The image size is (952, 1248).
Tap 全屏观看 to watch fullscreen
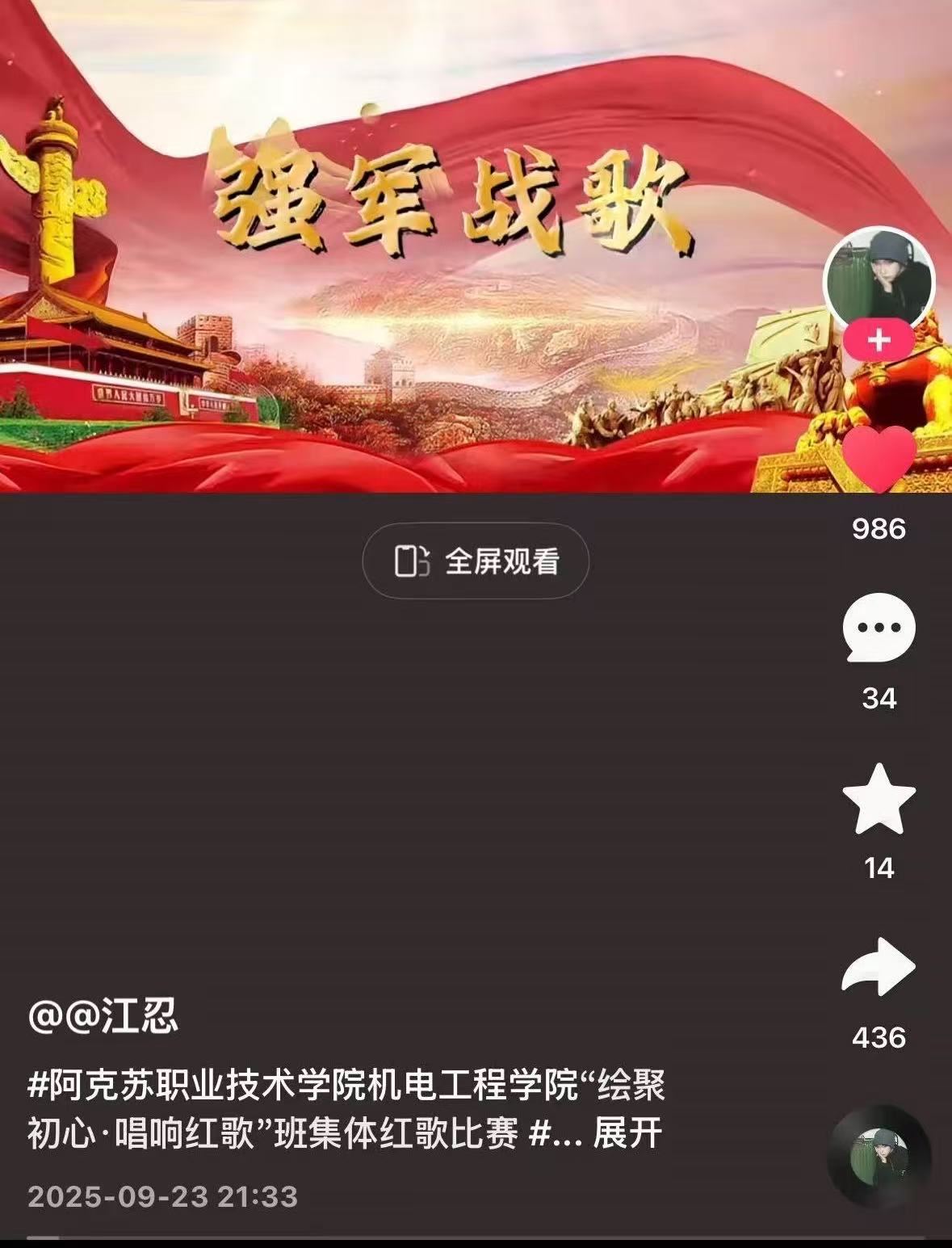click(476, 561)
